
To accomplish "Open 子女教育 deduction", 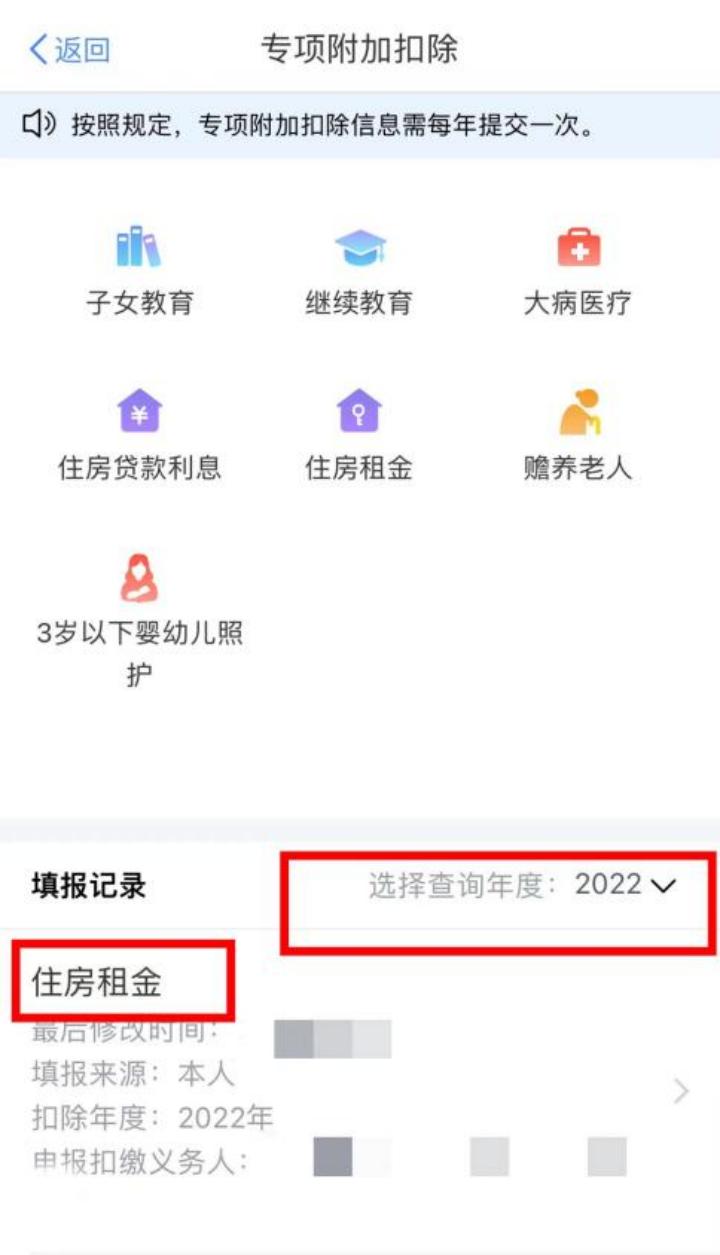I will tap(139, 270).
